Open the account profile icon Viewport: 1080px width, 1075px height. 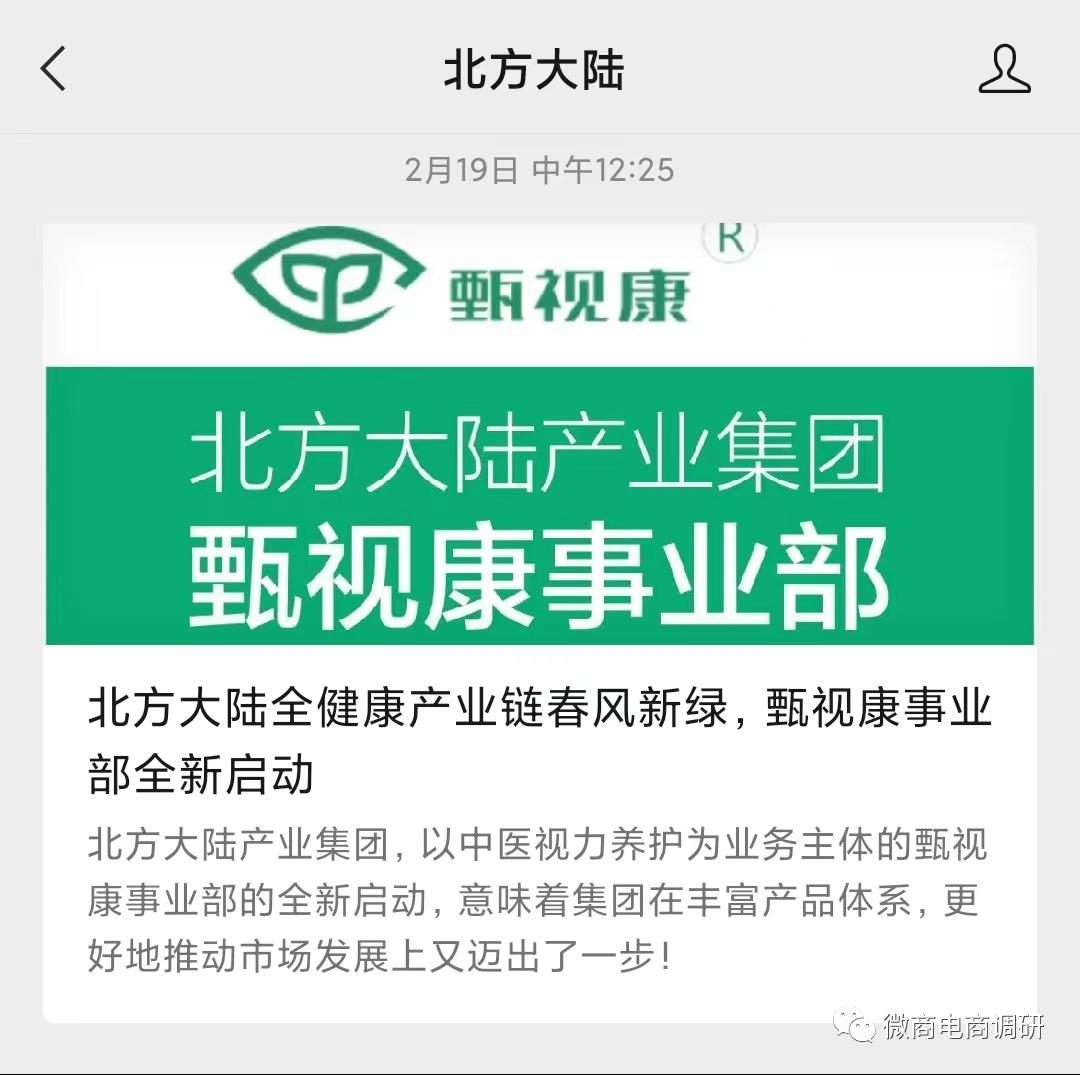coord(1004,70)
